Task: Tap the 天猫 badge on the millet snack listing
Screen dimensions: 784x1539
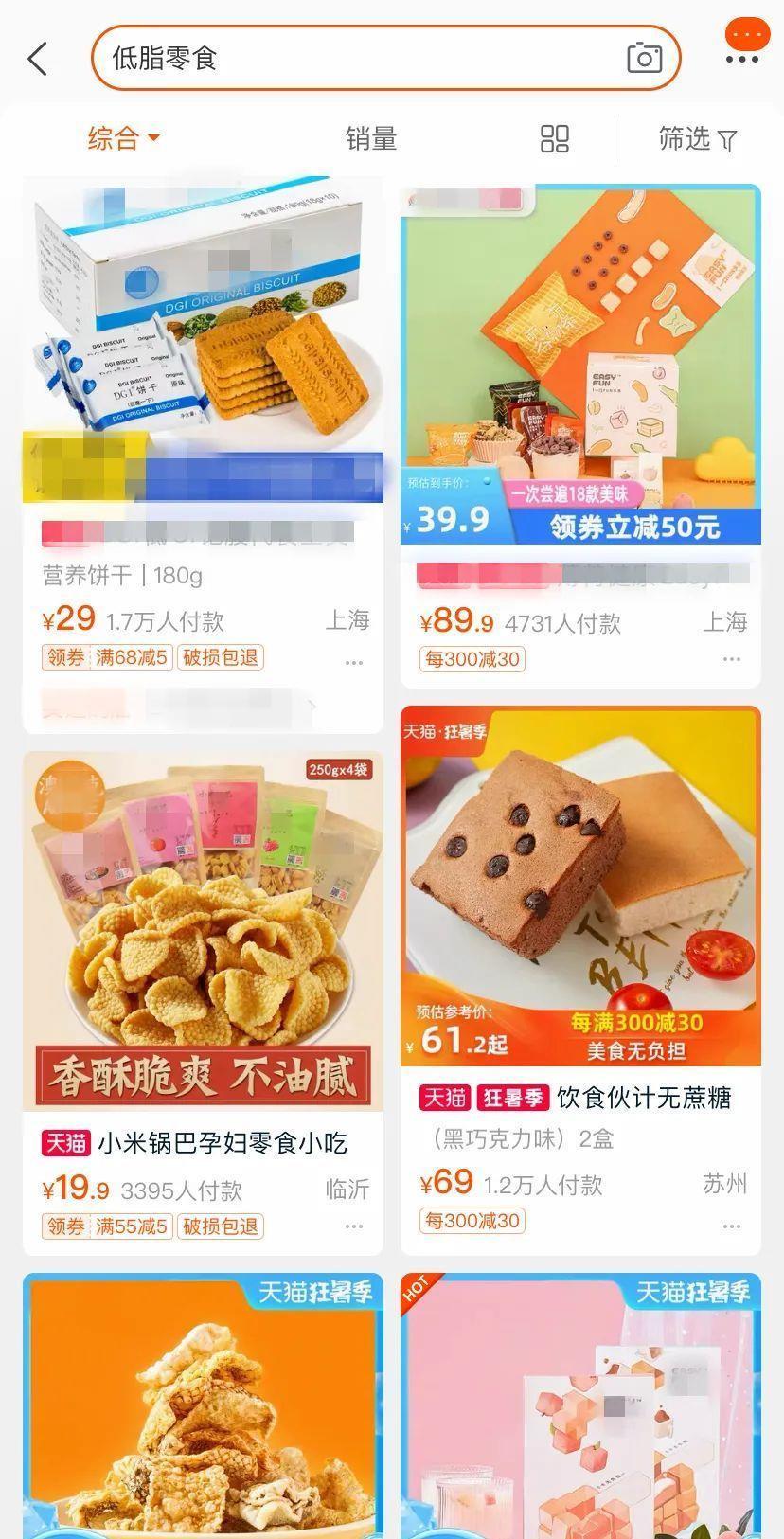Action: click(x=63, y=1142)
